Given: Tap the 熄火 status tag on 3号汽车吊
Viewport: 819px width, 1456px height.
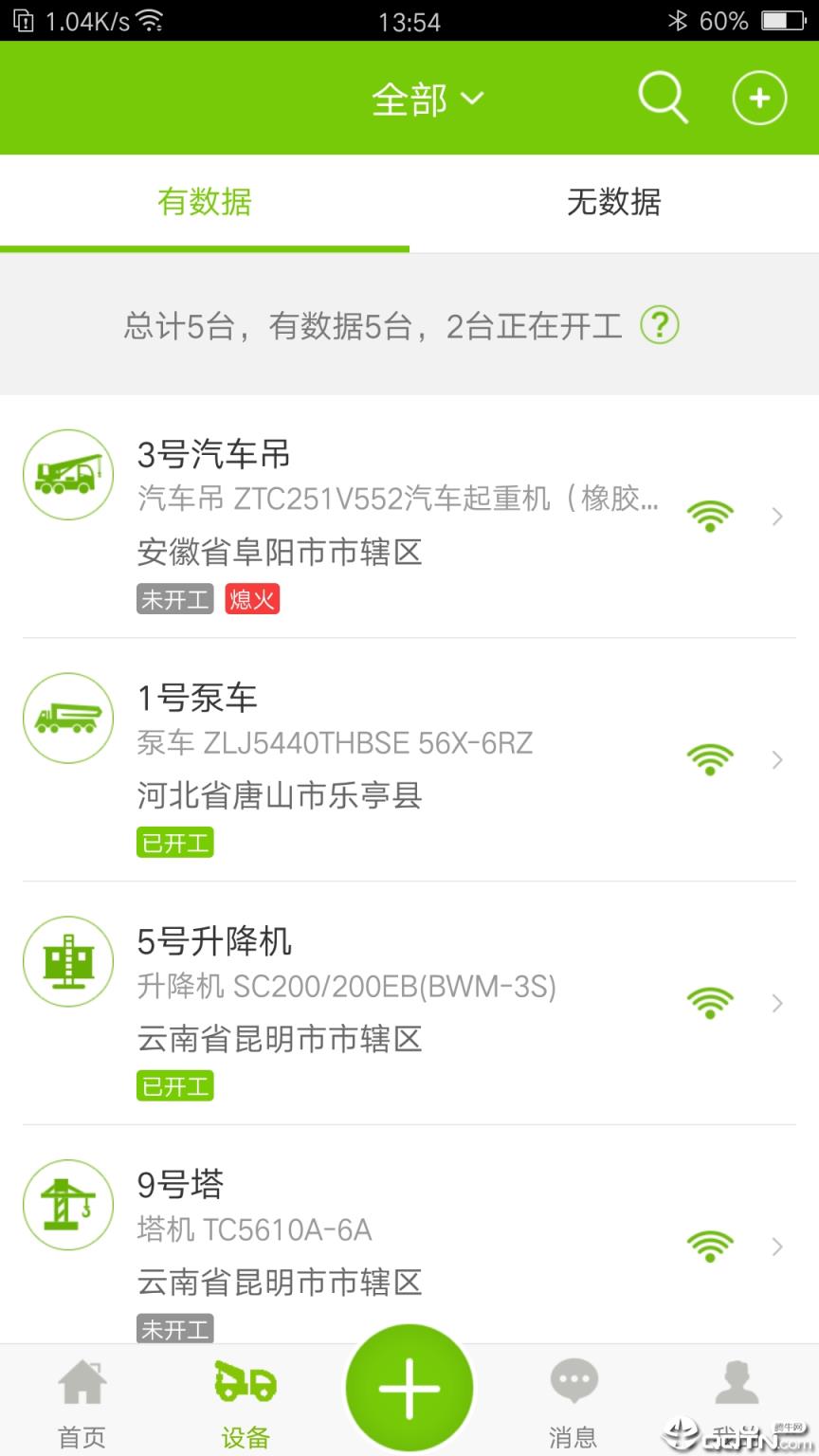Looking at the screenshot, I should click(251, 598).
